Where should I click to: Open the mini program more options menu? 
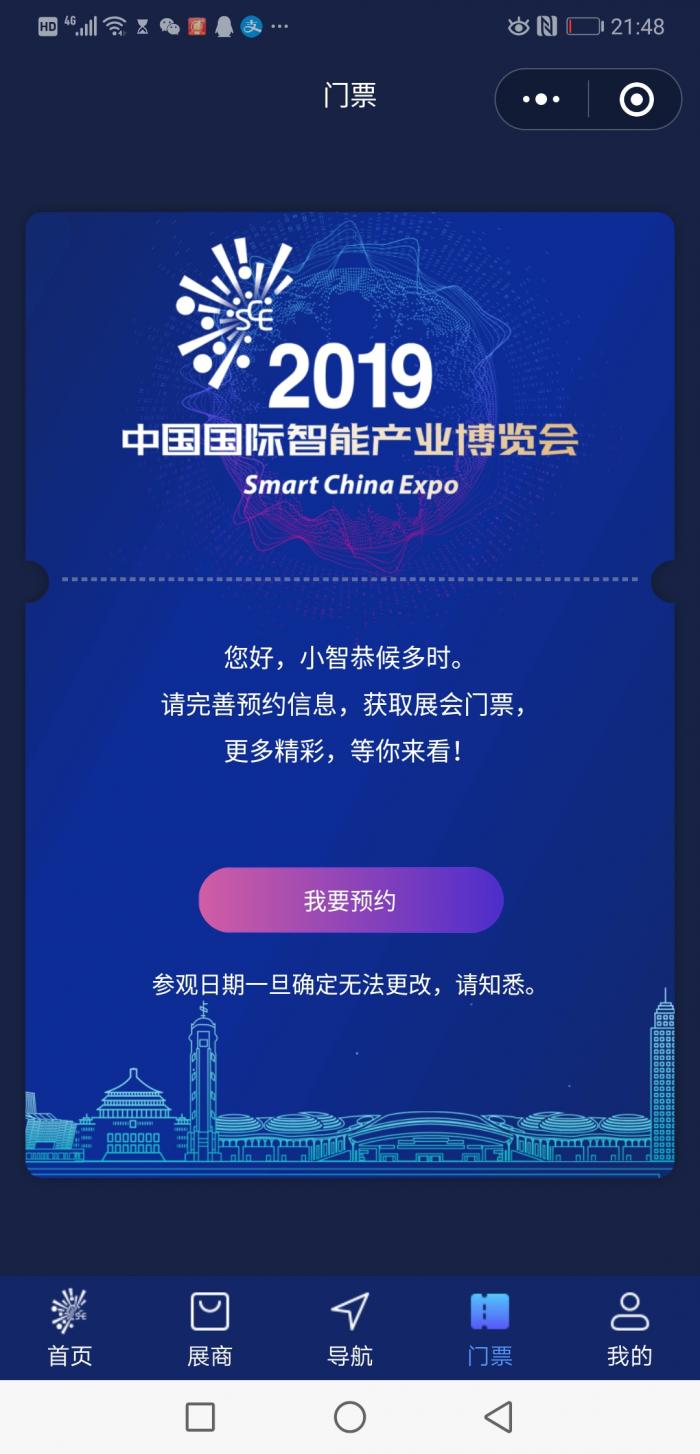point(541,99)
